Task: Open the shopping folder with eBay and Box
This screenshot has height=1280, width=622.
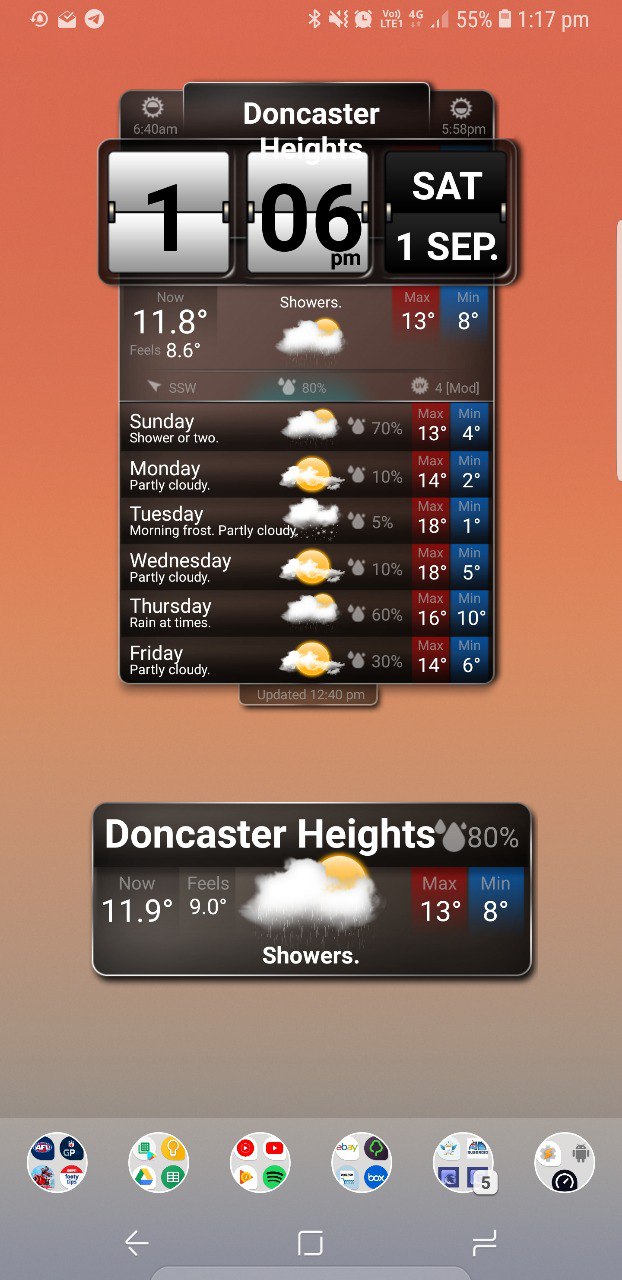Action: pyautogui.click(x=361, y=1163)
